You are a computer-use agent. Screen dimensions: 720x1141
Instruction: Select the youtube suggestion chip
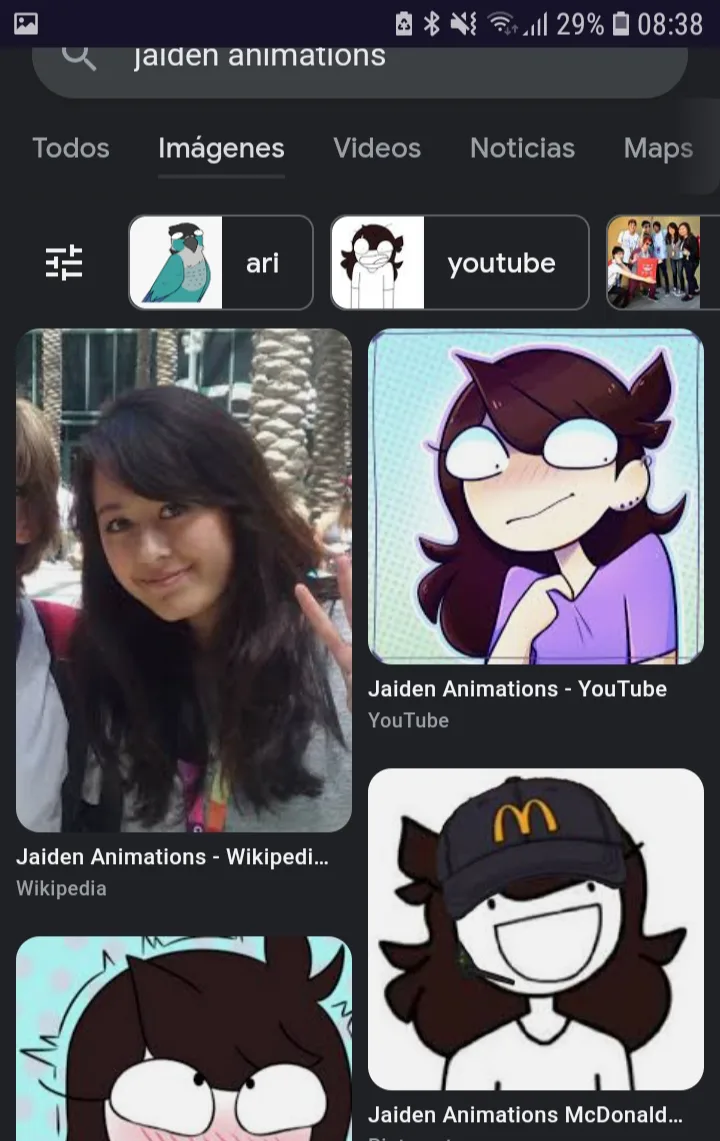pyautogui.click(x=460, y=263)
